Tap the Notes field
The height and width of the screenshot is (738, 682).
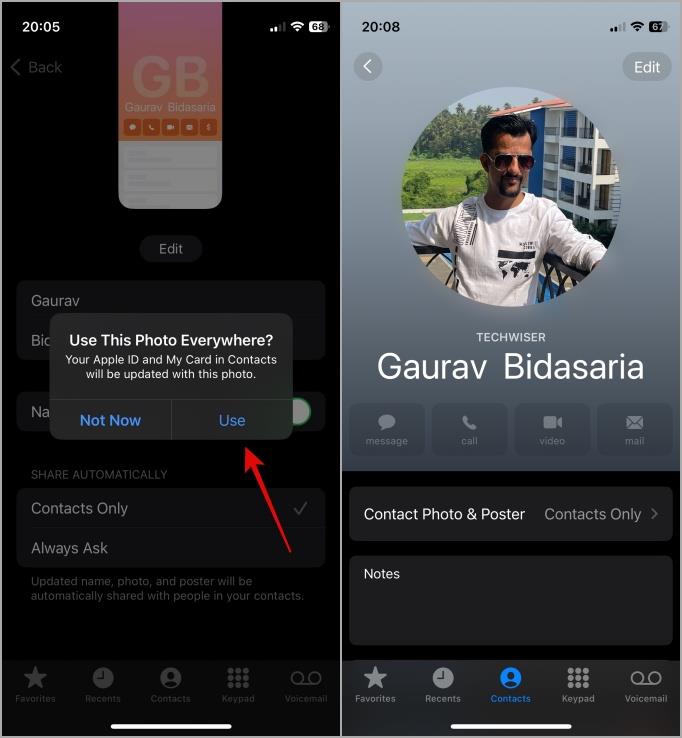click(510, 600)
